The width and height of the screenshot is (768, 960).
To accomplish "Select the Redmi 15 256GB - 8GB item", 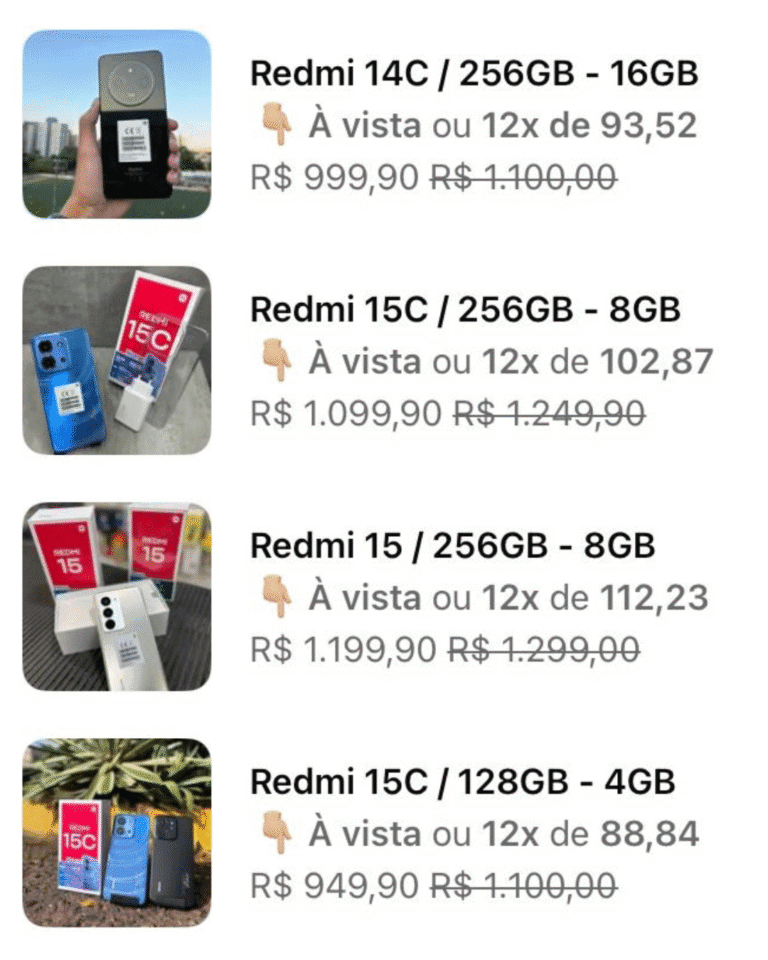I will tap(452, 546).
